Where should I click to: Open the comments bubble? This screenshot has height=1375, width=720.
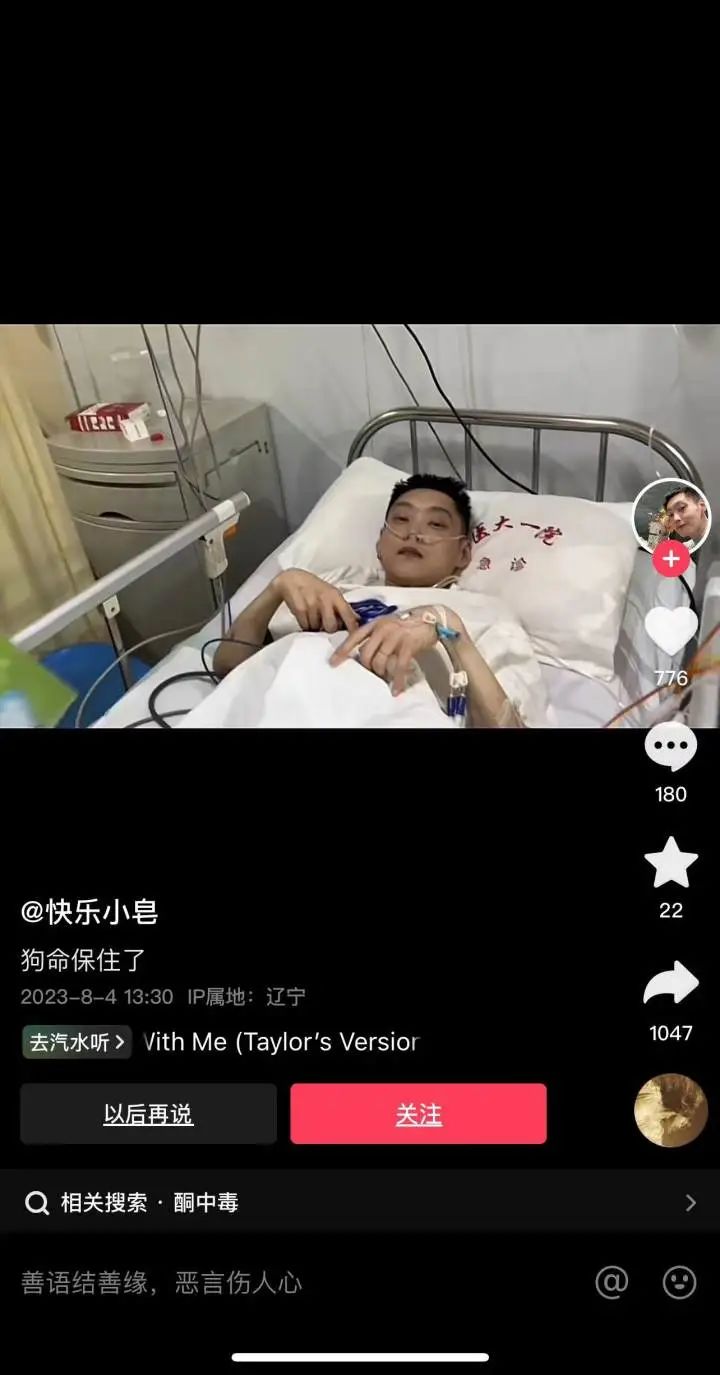click(671, 748)
